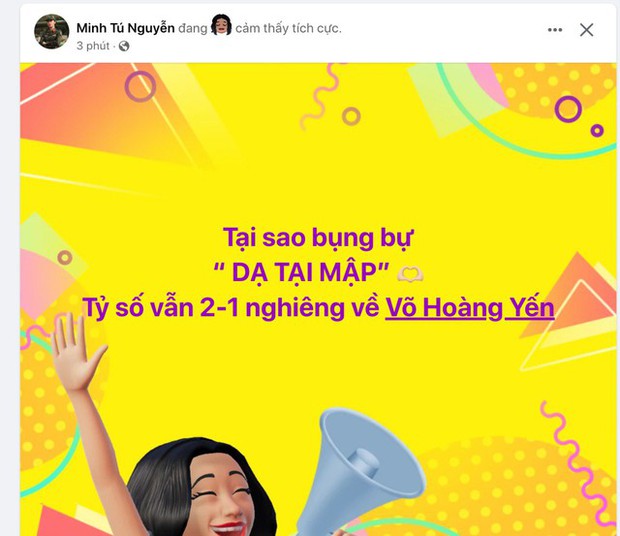The image size is (620, 536).
Task: Open the 3 phút post timestamp
Action: 94,46
